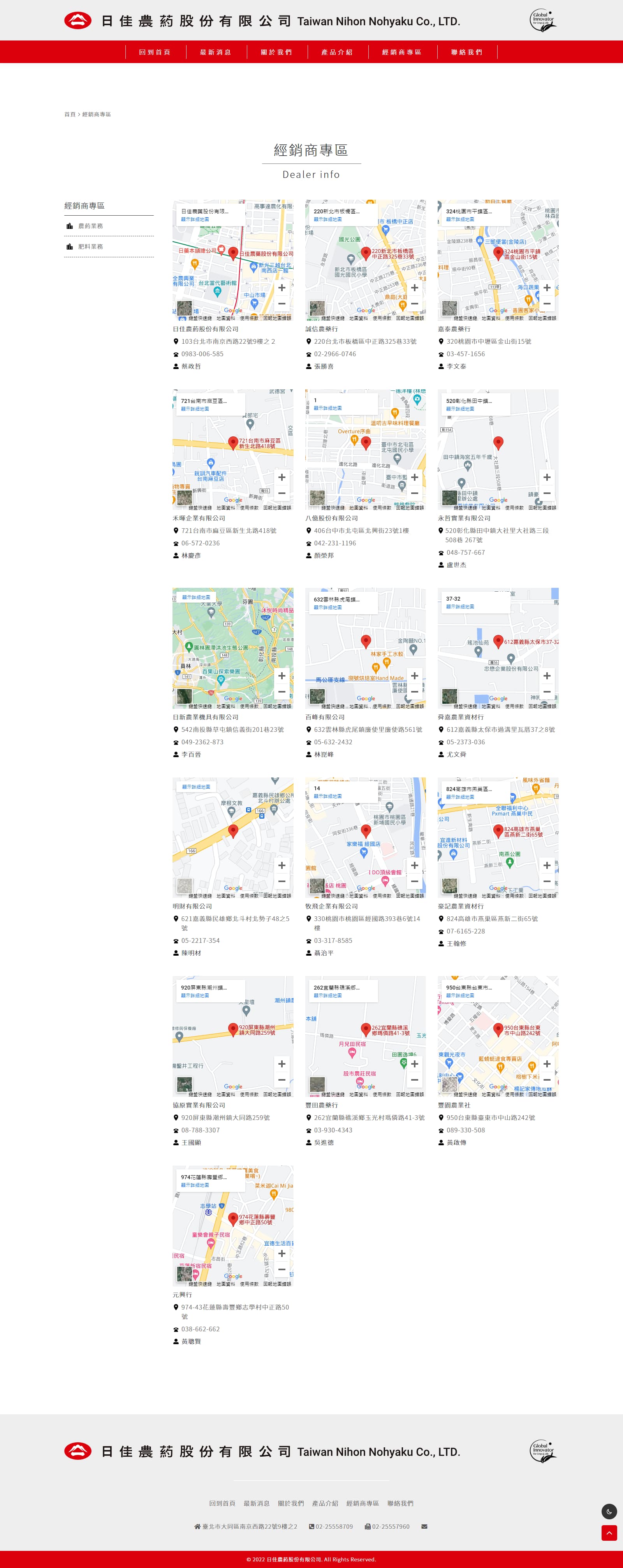Open 最新消息 in the top navigation
623x1568 pixels.
coord(216,52)
